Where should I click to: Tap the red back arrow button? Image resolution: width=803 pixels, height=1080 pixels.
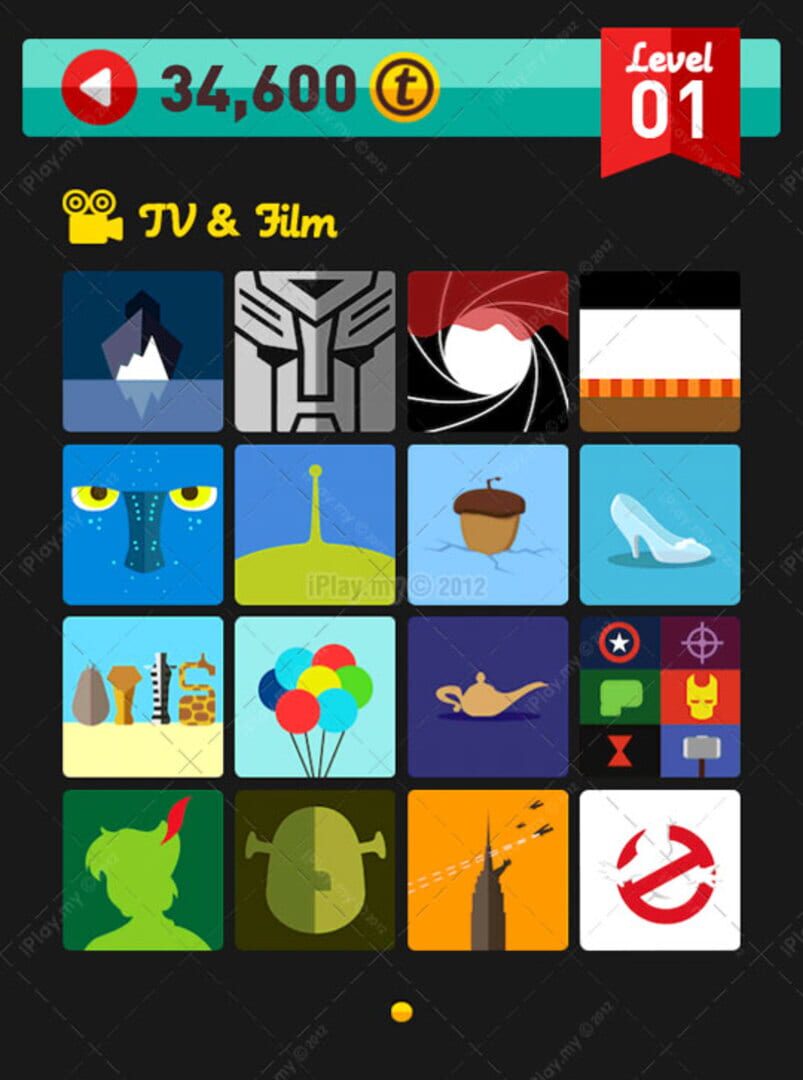click(x=98, y=89)
